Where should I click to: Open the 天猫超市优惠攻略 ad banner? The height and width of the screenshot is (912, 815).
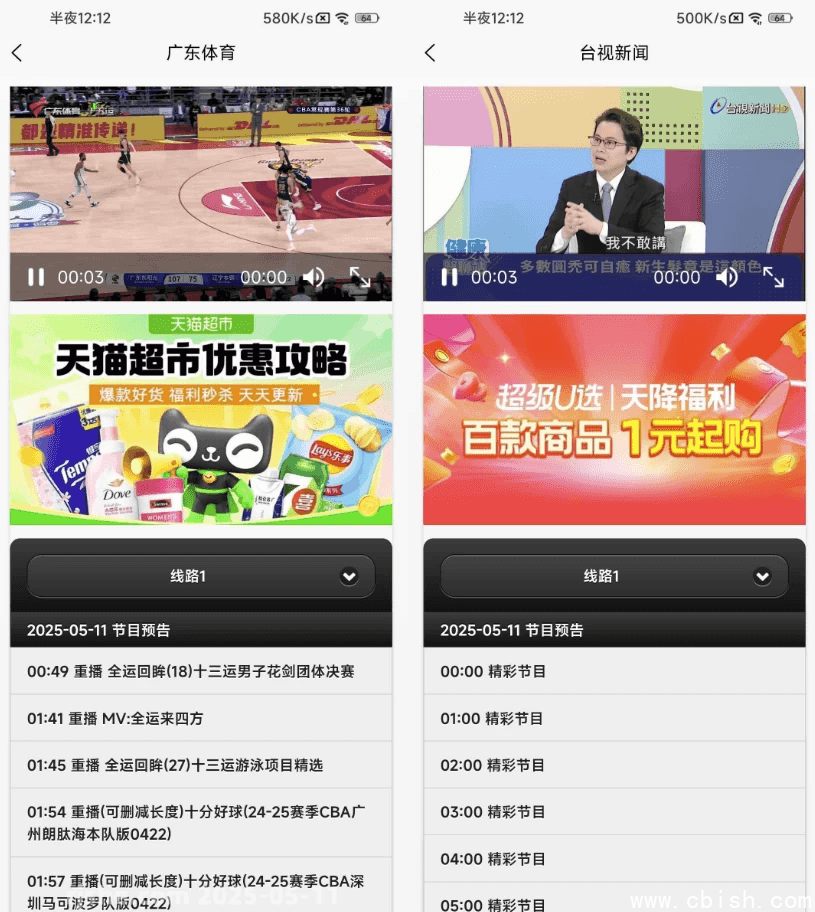200,420
